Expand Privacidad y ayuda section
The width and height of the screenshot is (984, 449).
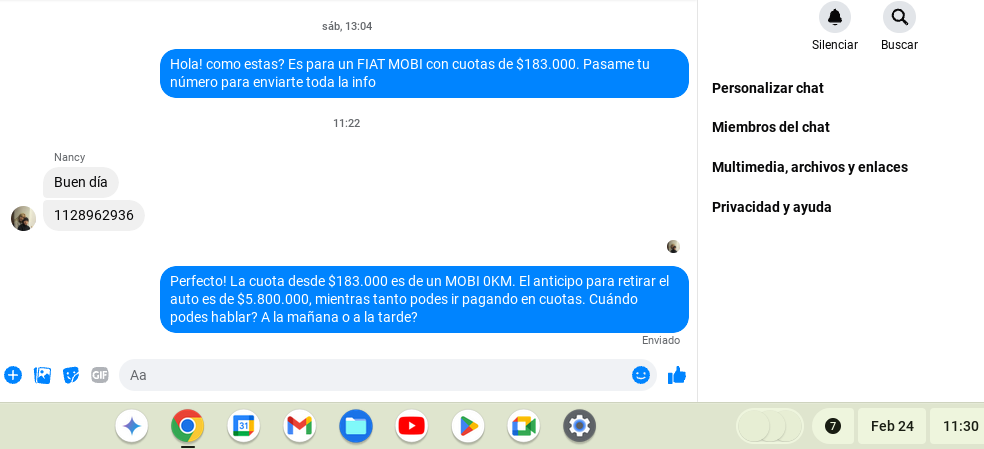click(771, 207)
